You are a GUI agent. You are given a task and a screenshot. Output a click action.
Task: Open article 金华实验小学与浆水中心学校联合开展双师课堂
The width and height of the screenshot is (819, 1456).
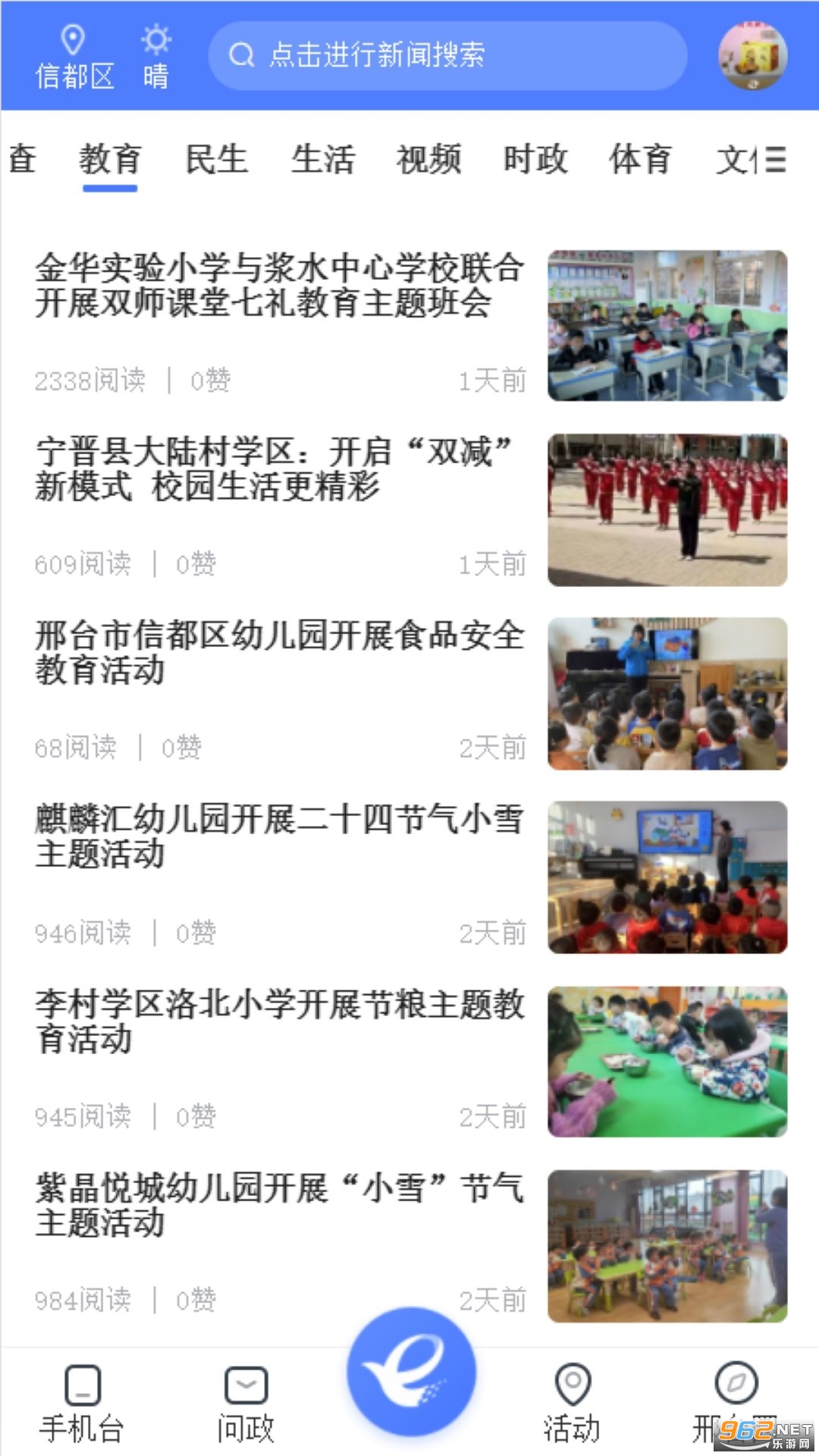279,286
